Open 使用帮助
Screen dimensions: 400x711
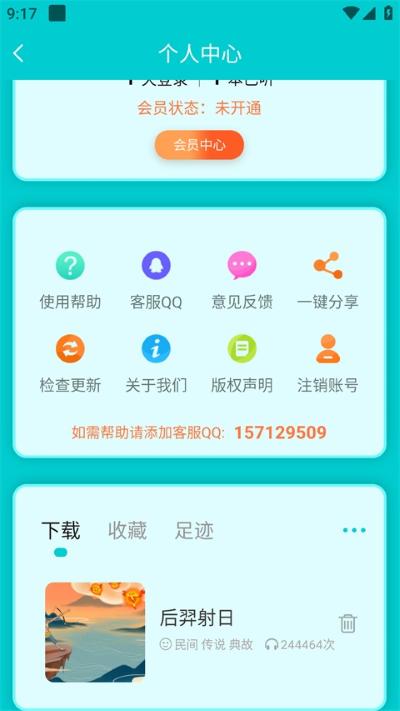[x=70, y=281]
